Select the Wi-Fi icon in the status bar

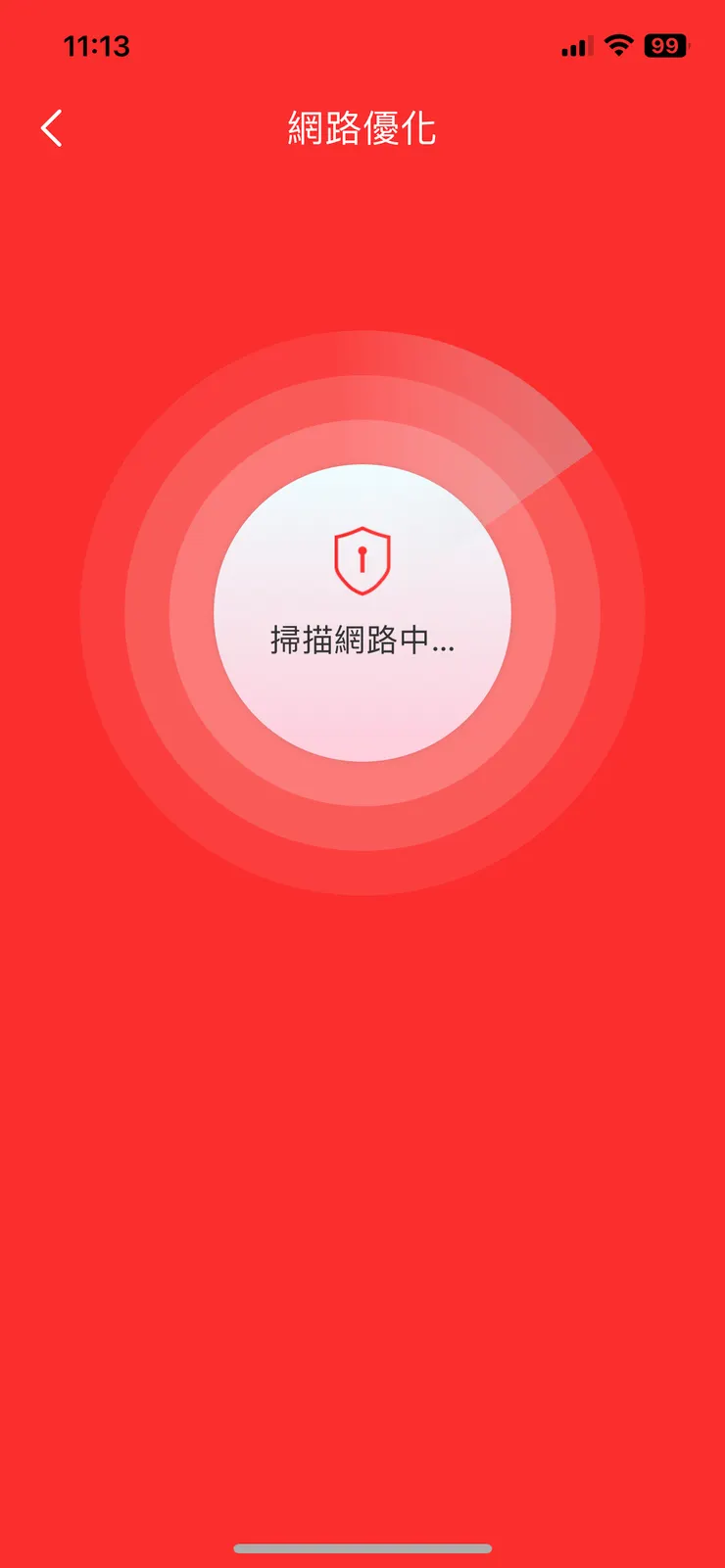[x=618, y=45]
